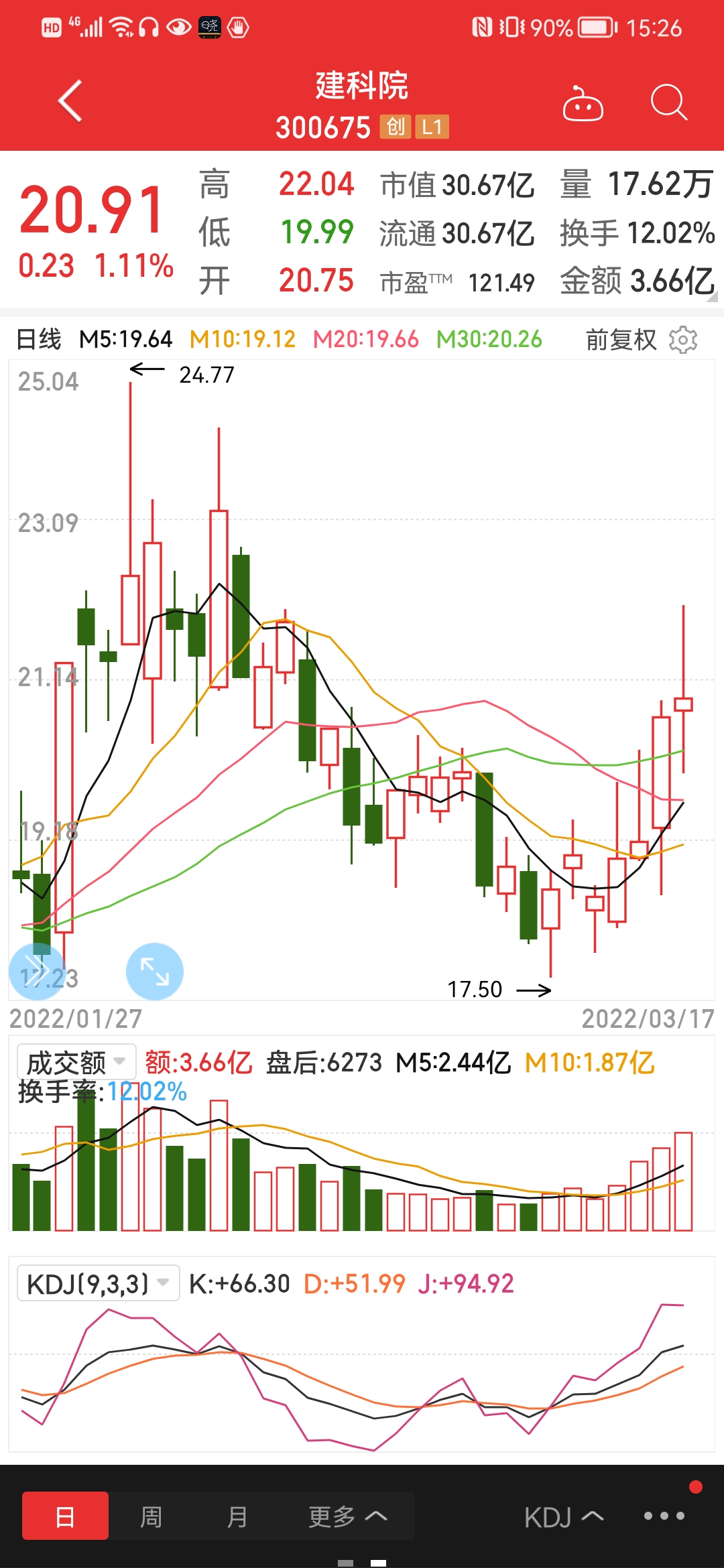
Task: Open the KDJ(9,3,3) indicator dropdown
Action: 98,1283
